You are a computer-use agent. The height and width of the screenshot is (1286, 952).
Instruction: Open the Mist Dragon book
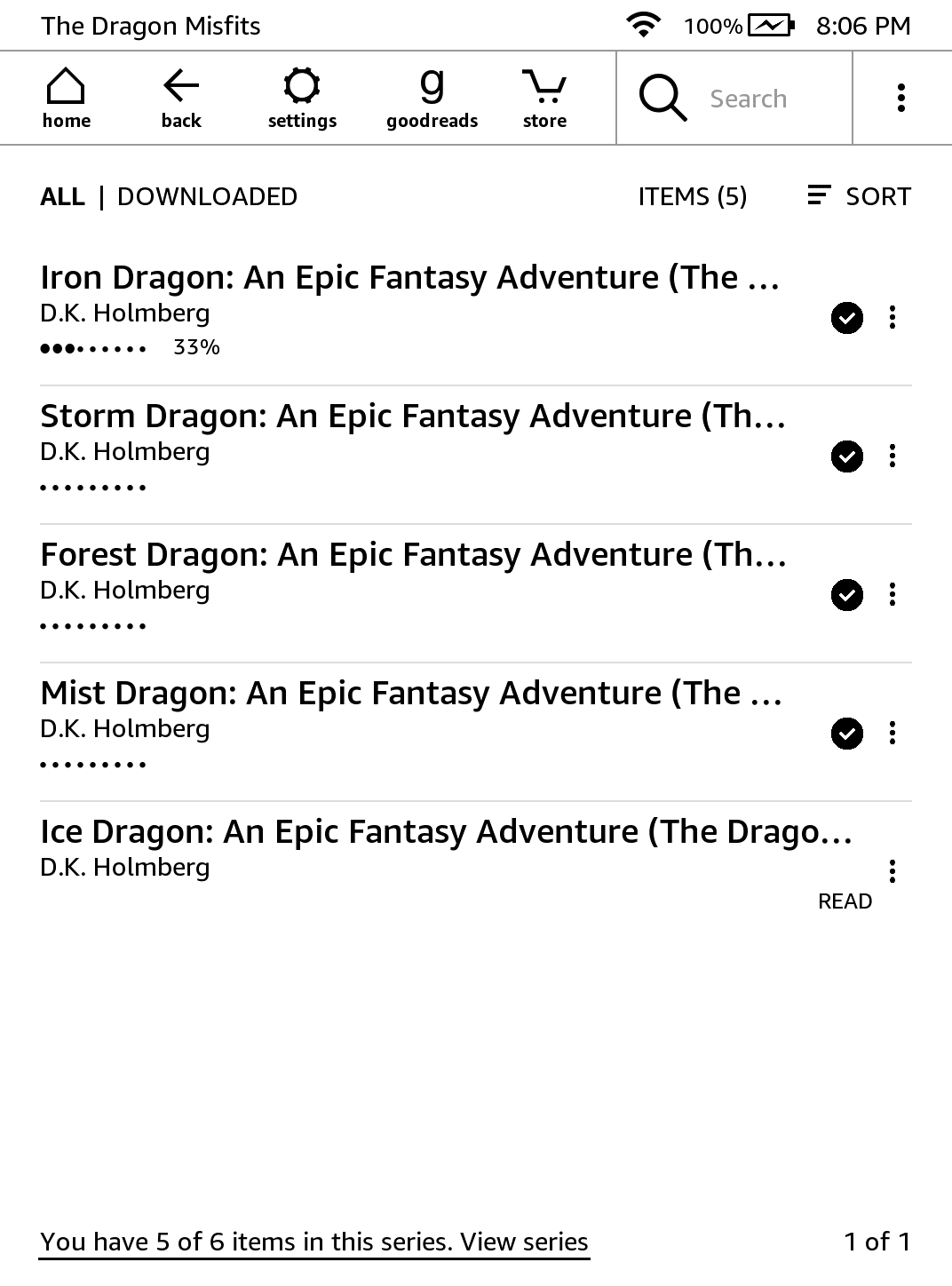tap(411, 694)
